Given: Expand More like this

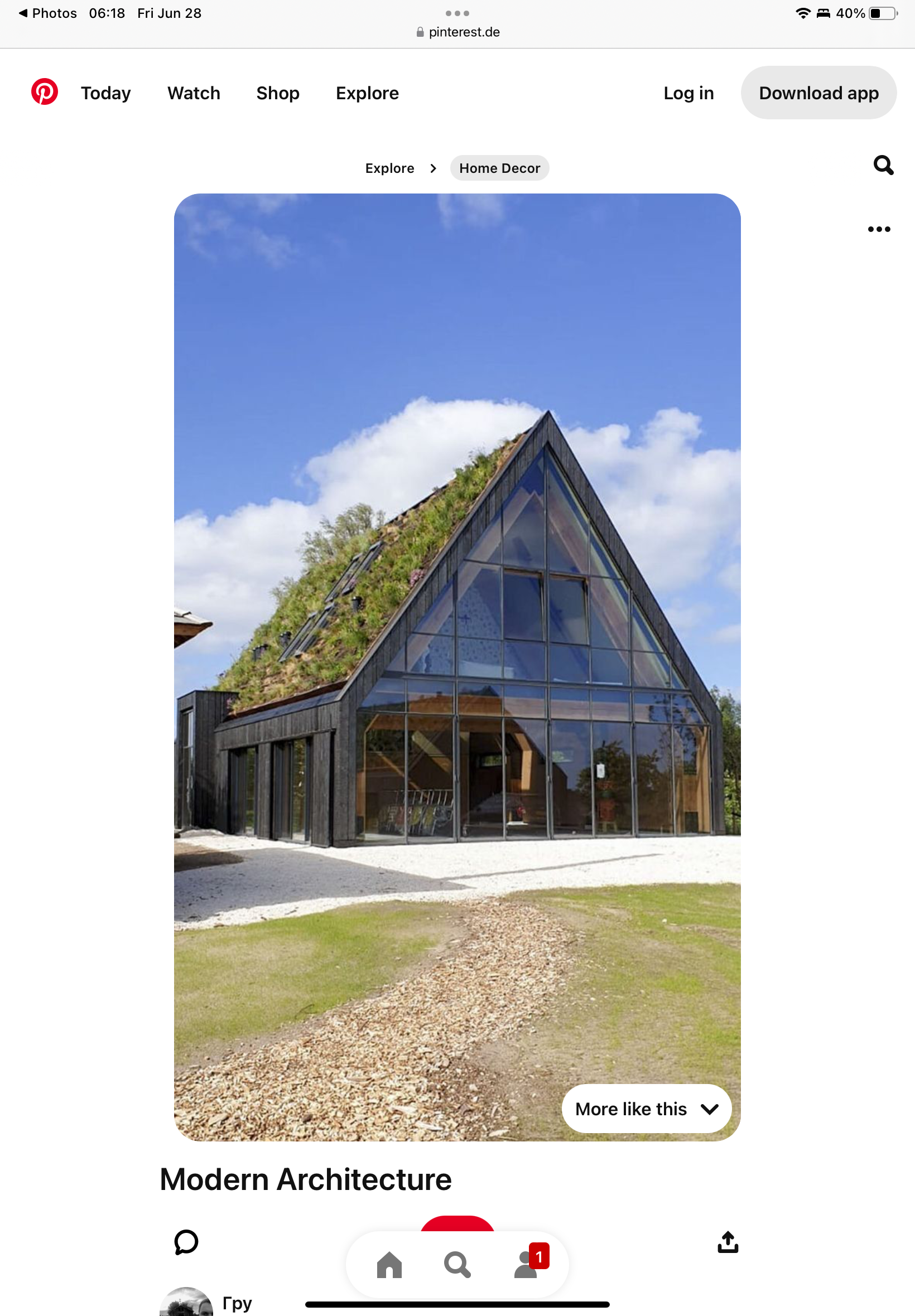Looking at the screenshot, I should 646,1109.
